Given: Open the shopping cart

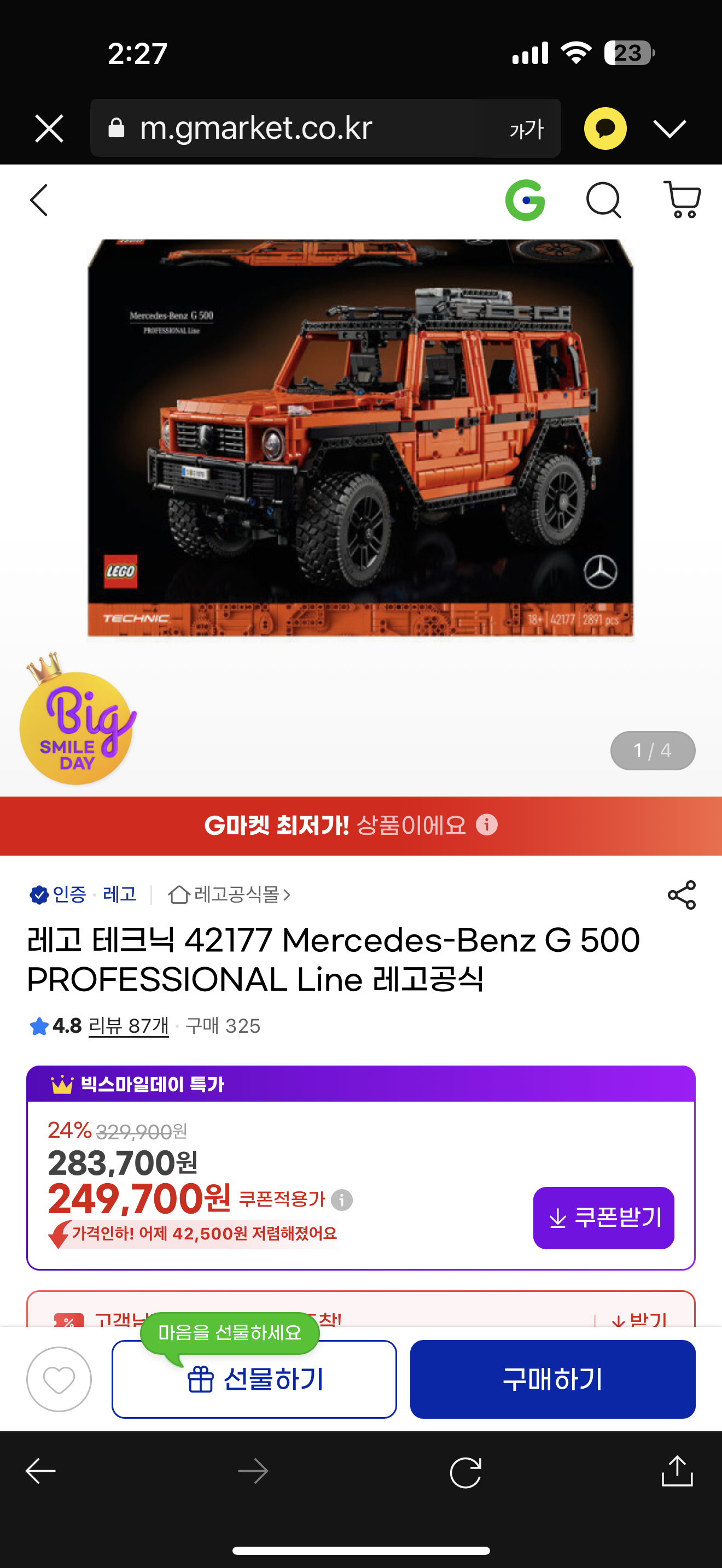Looking at the screenshot, I should 682,200.
